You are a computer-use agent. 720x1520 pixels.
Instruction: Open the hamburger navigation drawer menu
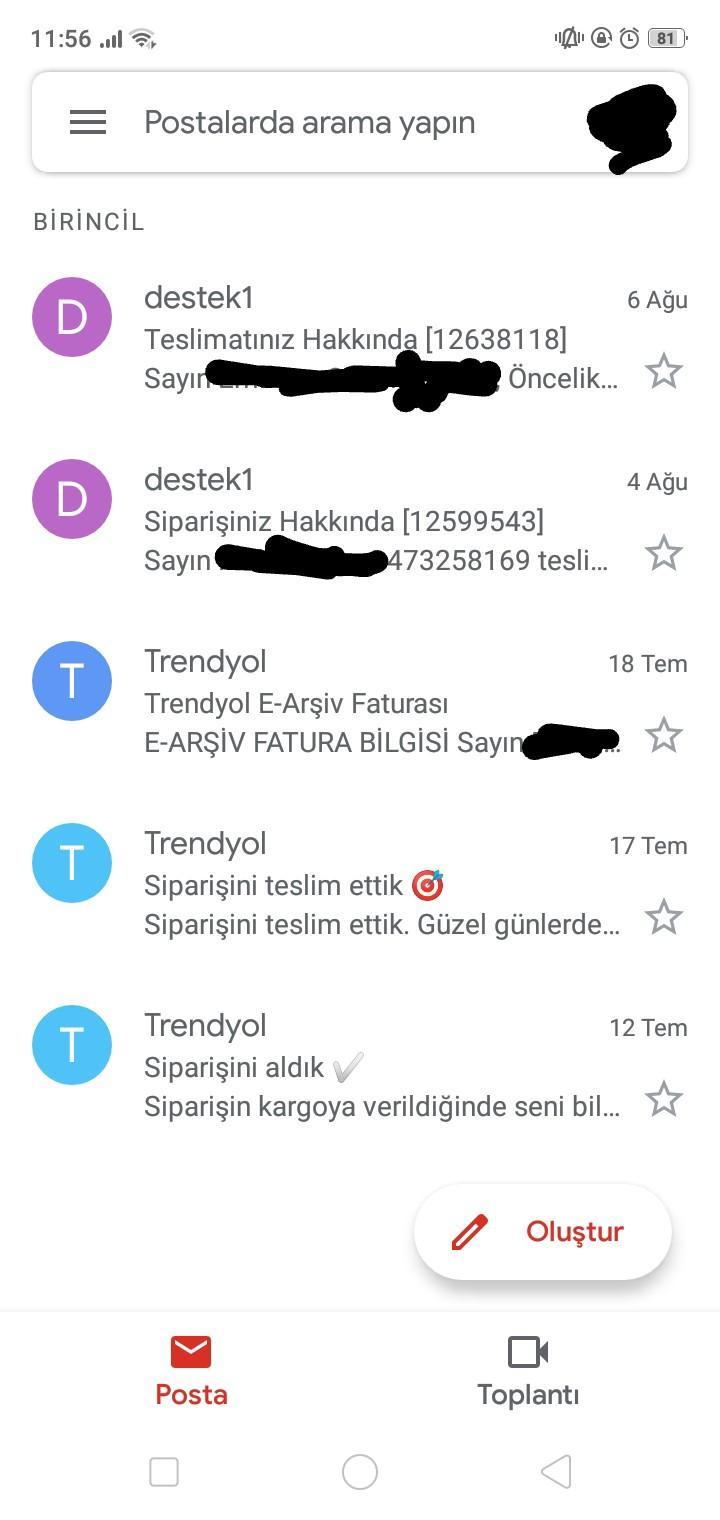coord(88,122)
